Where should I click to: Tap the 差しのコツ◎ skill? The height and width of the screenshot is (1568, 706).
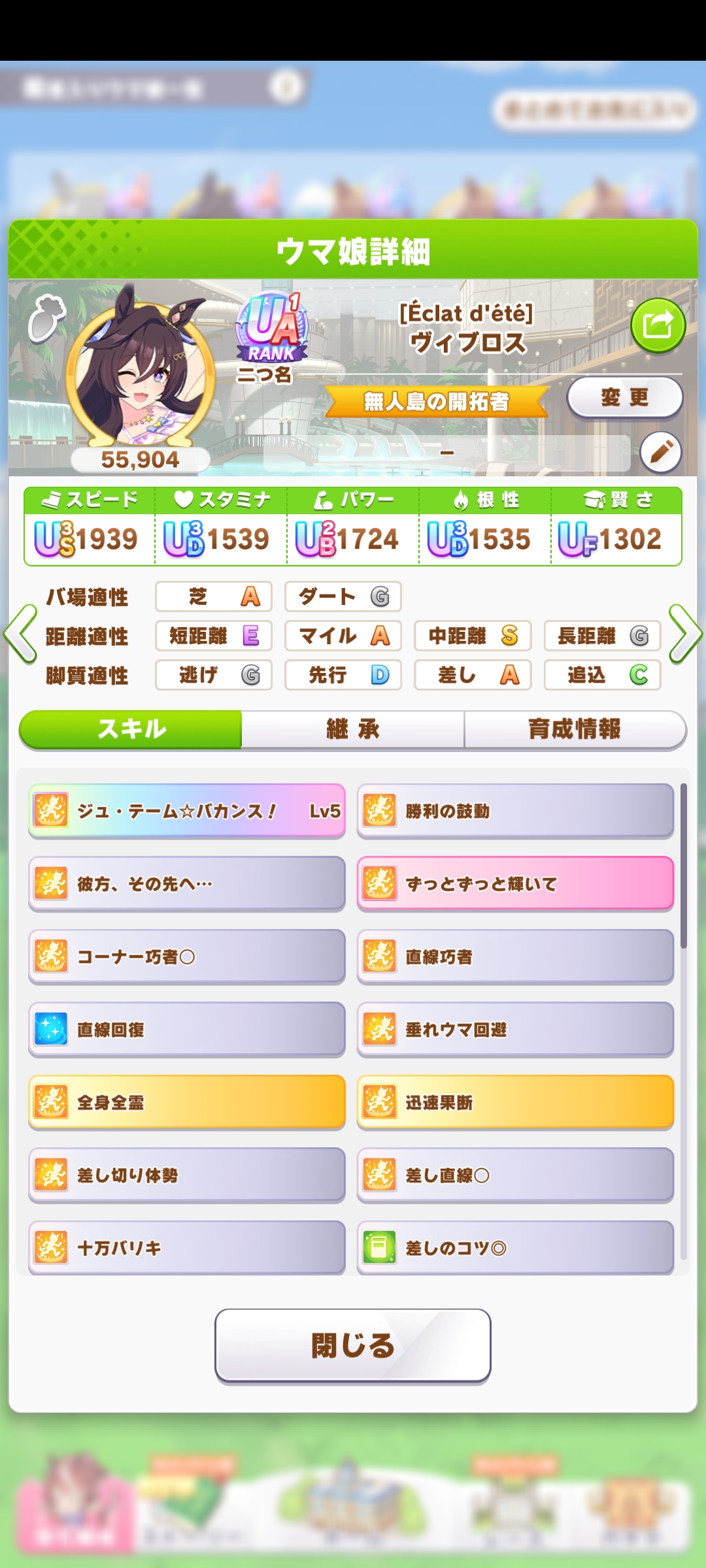515,1248
